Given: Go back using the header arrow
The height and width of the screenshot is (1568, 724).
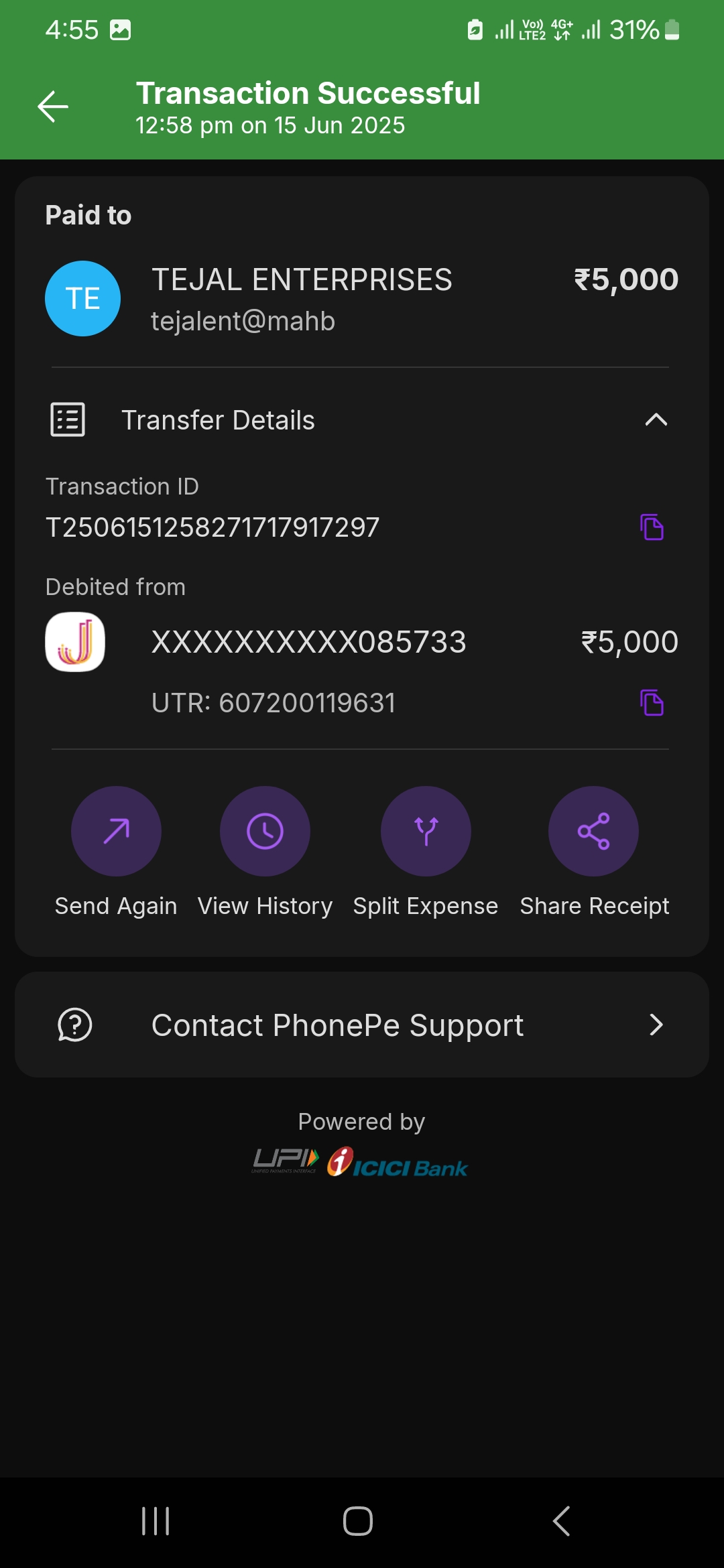Looking at the screenshot, I should pyautogui.click(x=53, y=107).
